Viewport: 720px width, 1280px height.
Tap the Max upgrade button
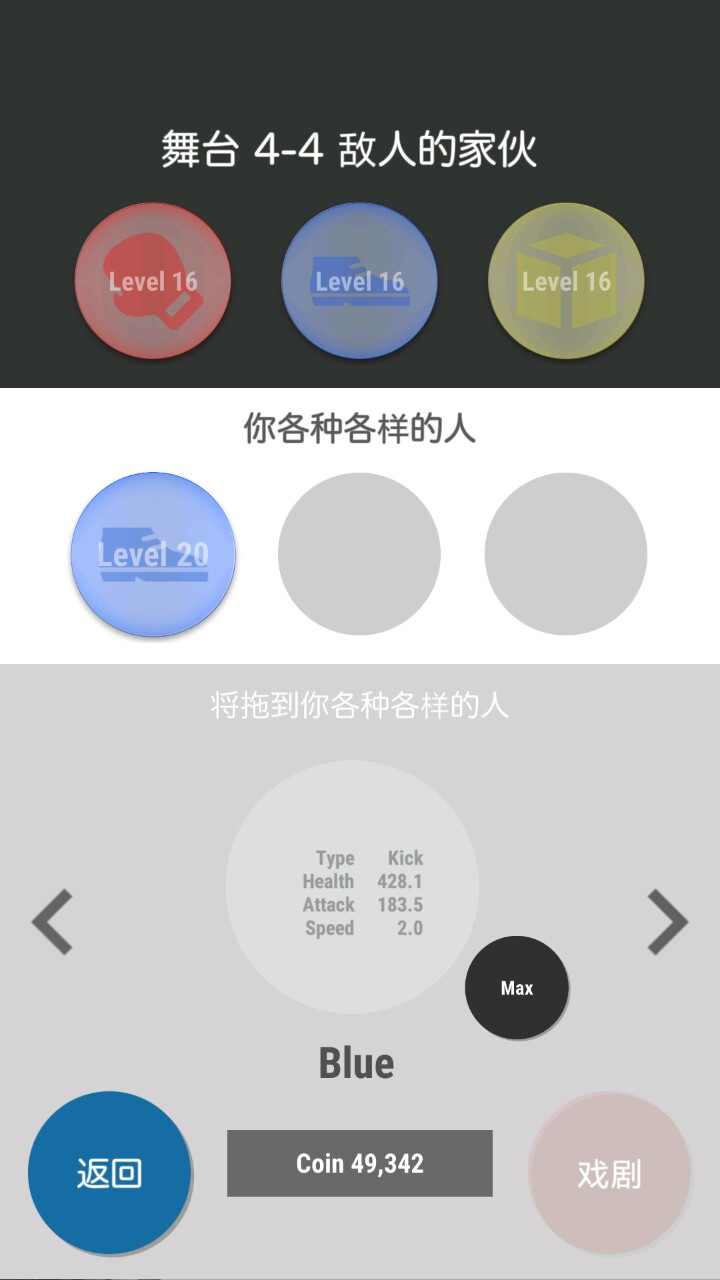tap(517, 988)
